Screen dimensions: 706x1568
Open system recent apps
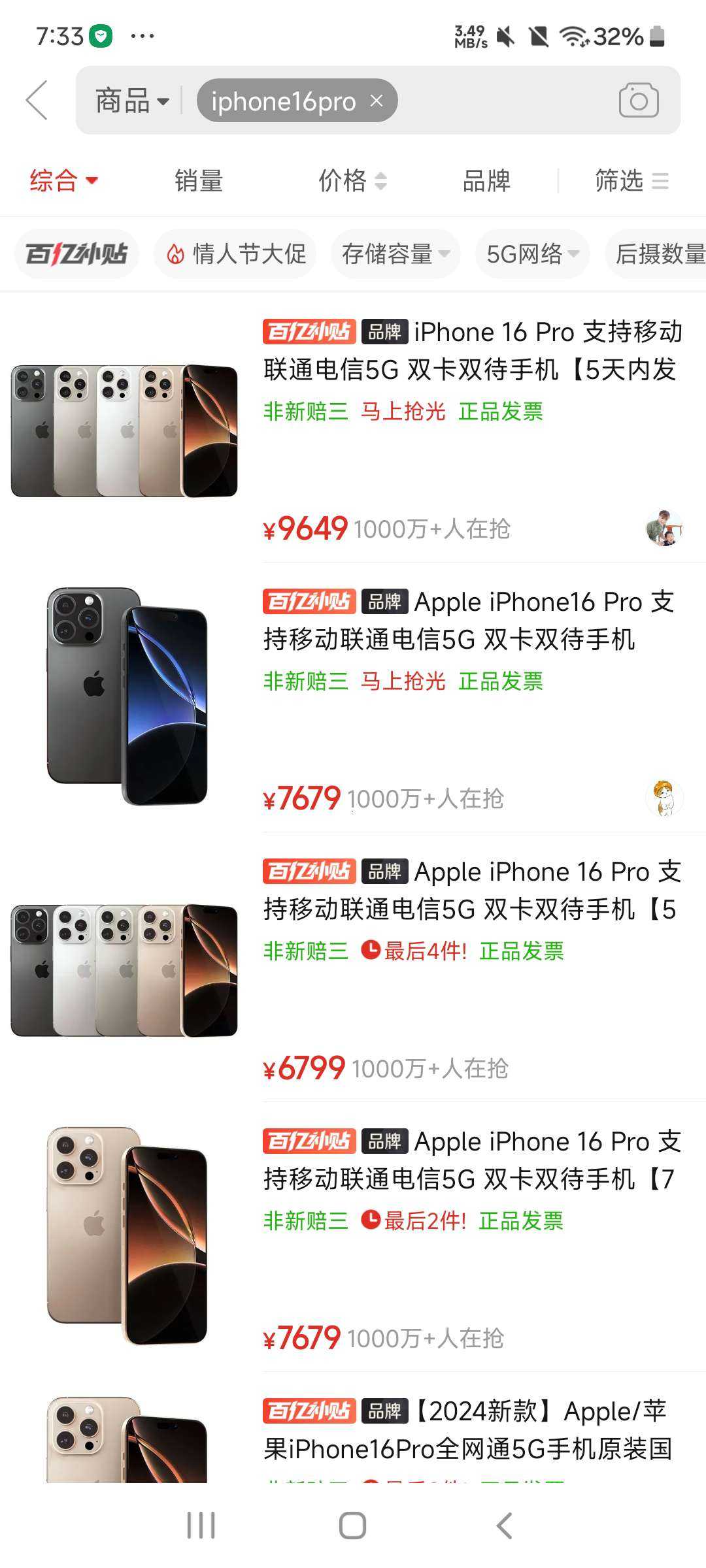point(201,1526)
